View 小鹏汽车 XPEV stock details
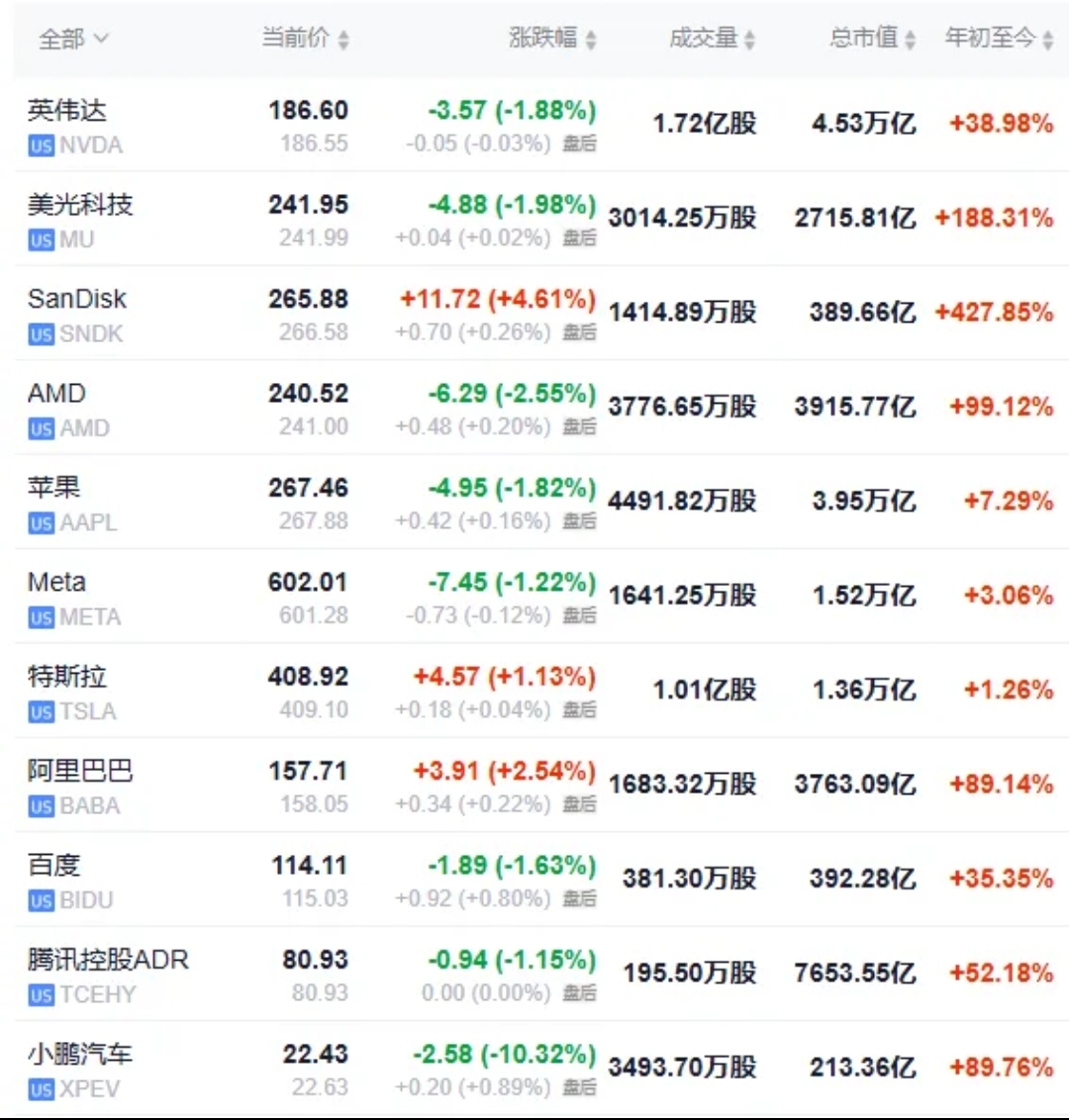The width and height of the screenshot is (1069, 1120). tap(80, 1054)
